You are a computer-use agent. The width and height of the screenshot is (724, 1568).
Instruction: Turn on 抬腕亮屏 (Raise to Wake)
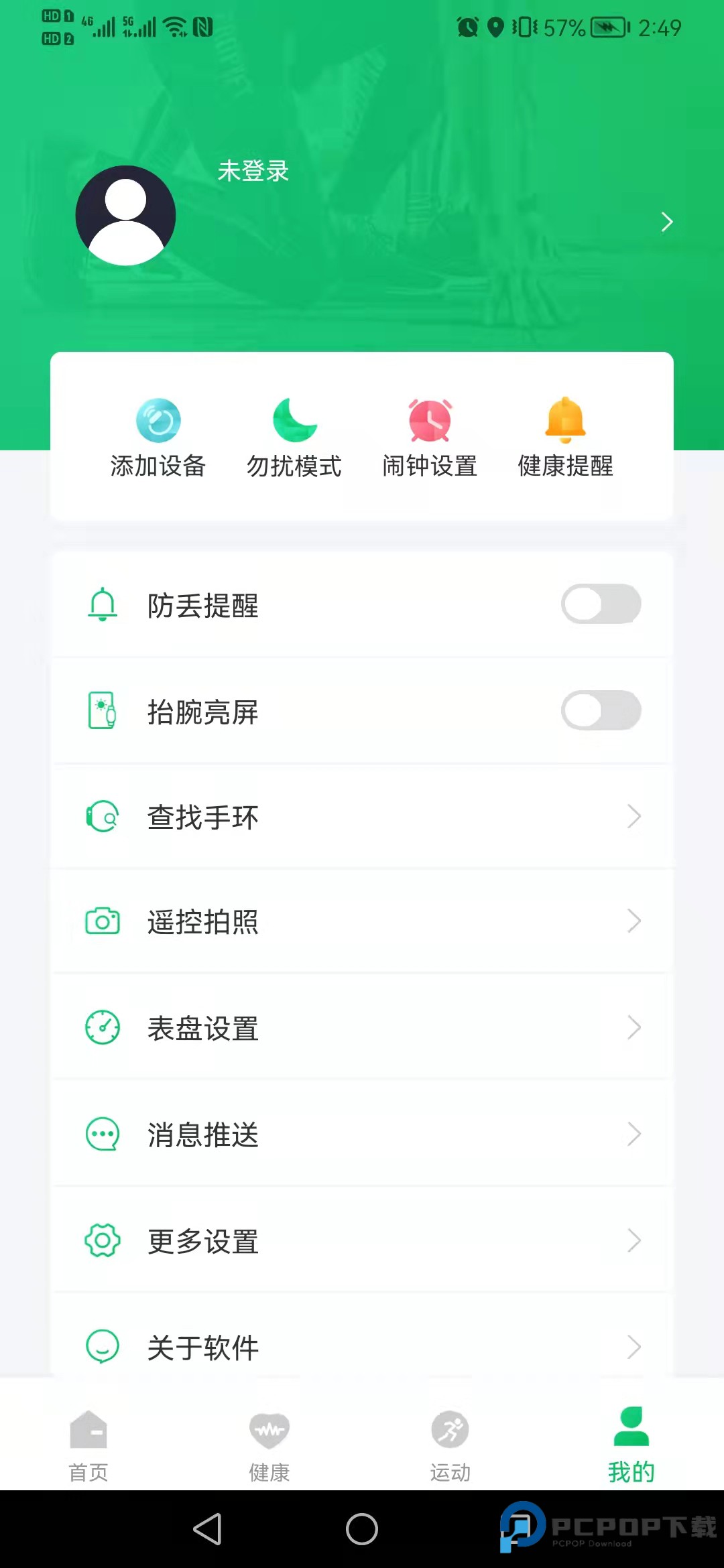point(601,710)
